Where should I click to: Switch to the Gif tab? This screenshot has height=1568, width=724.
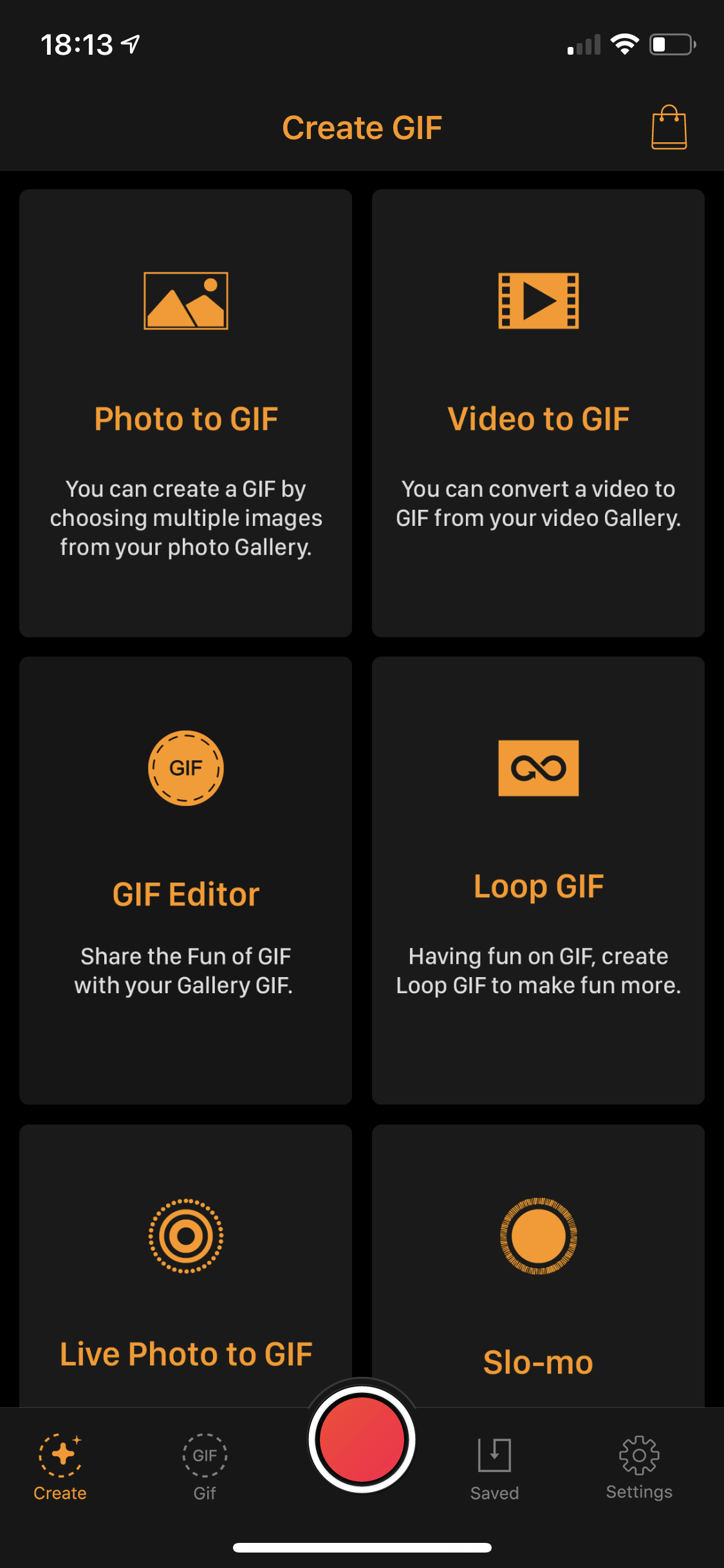click(204, 1468)
